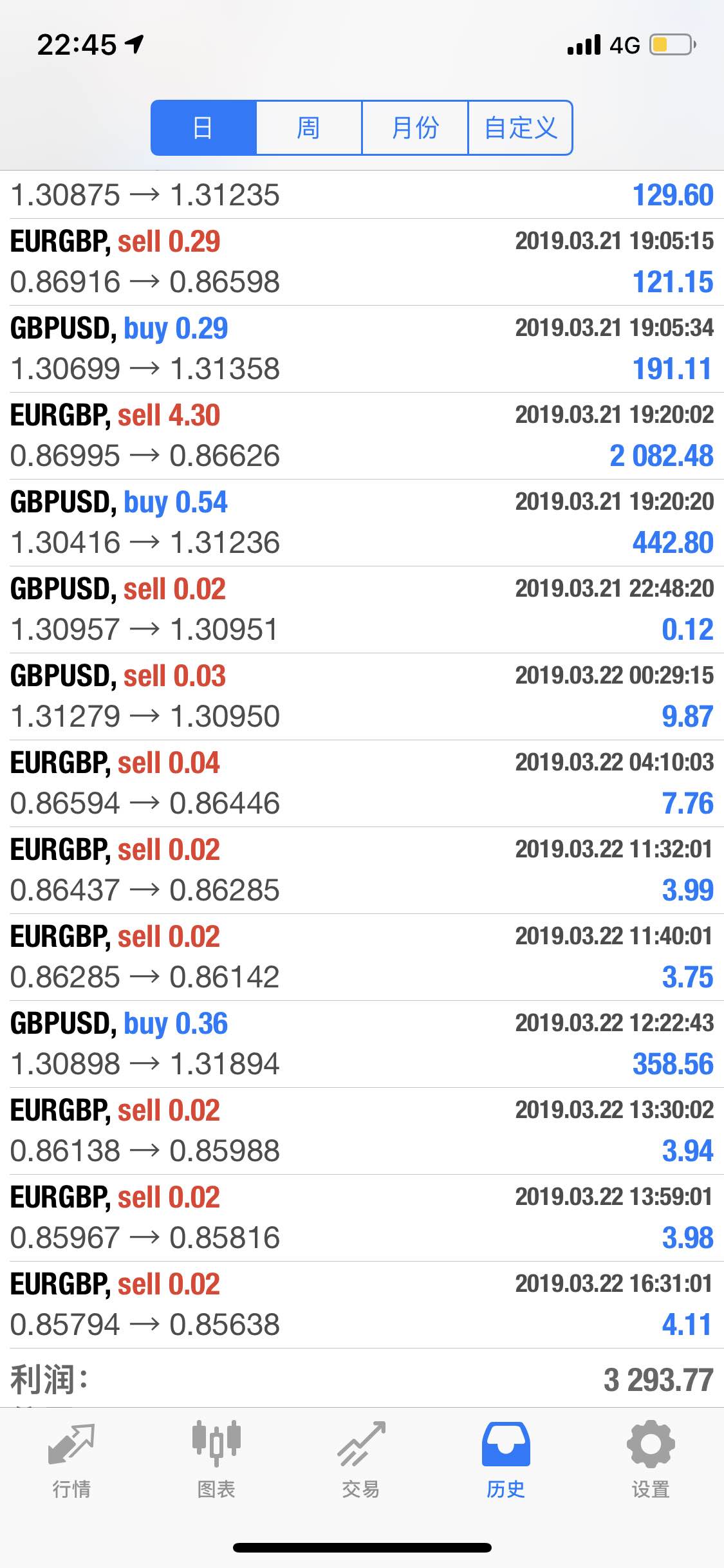Switch to the 周 period tab
This screenshot has width=724, height=1568.
pos(309,127)
